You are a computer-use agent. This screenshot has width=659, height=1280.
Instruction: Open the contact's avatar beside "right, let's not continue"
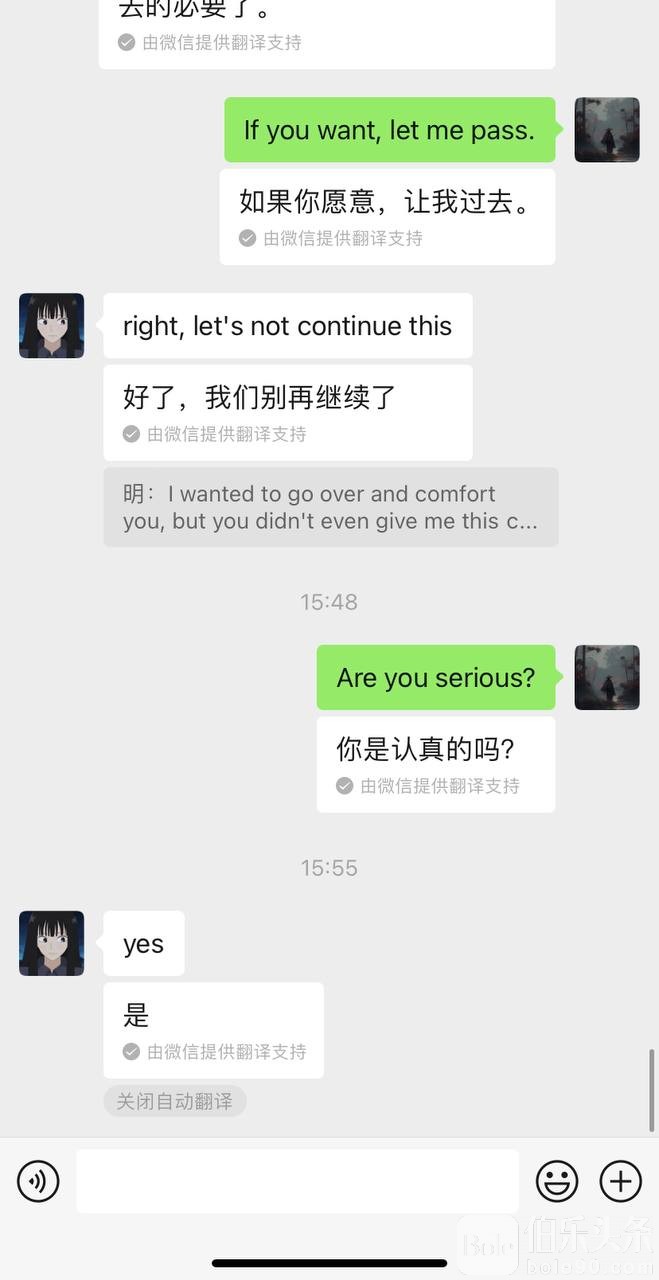tap(52, 325)
